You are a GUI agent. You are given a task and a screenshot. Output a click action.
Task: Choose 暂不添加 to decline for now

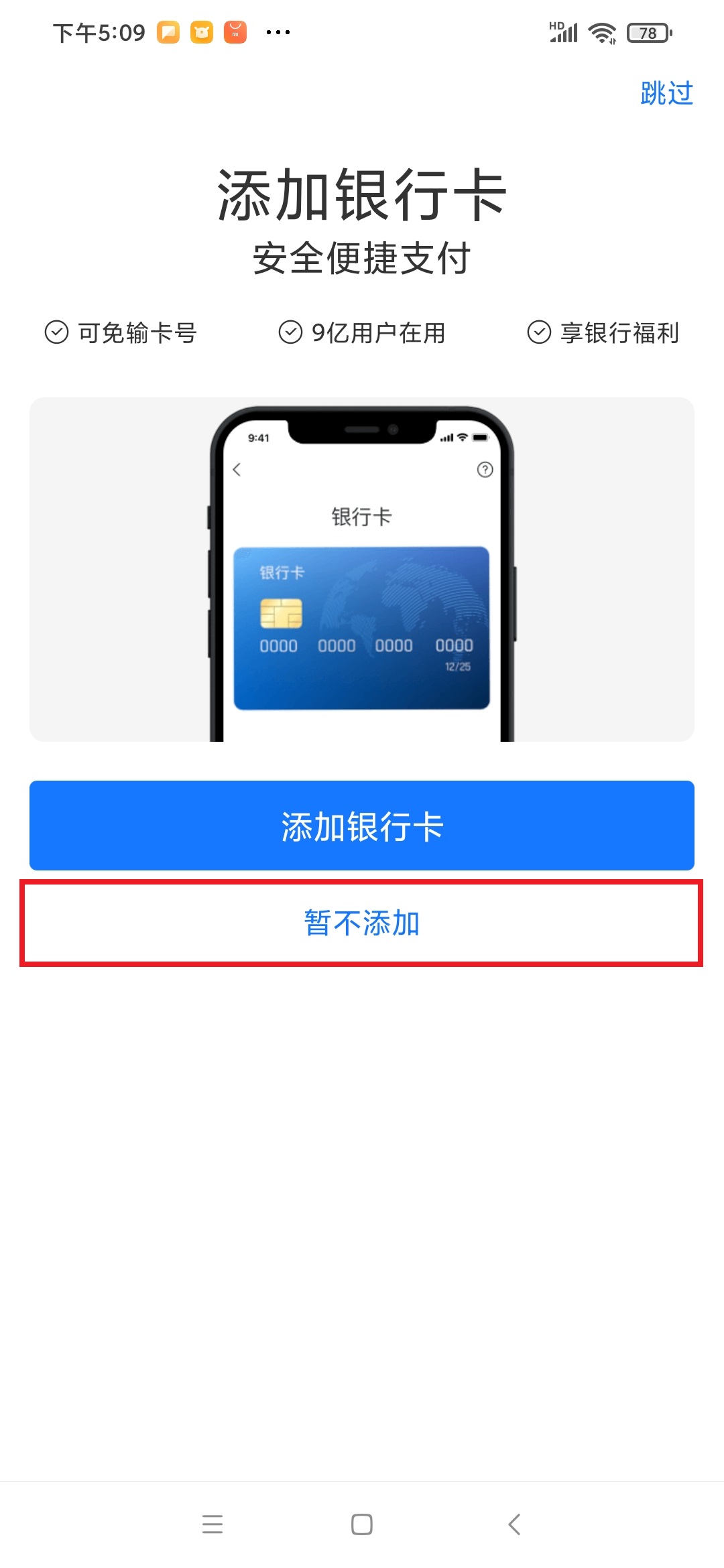click(x=362, y=923)
